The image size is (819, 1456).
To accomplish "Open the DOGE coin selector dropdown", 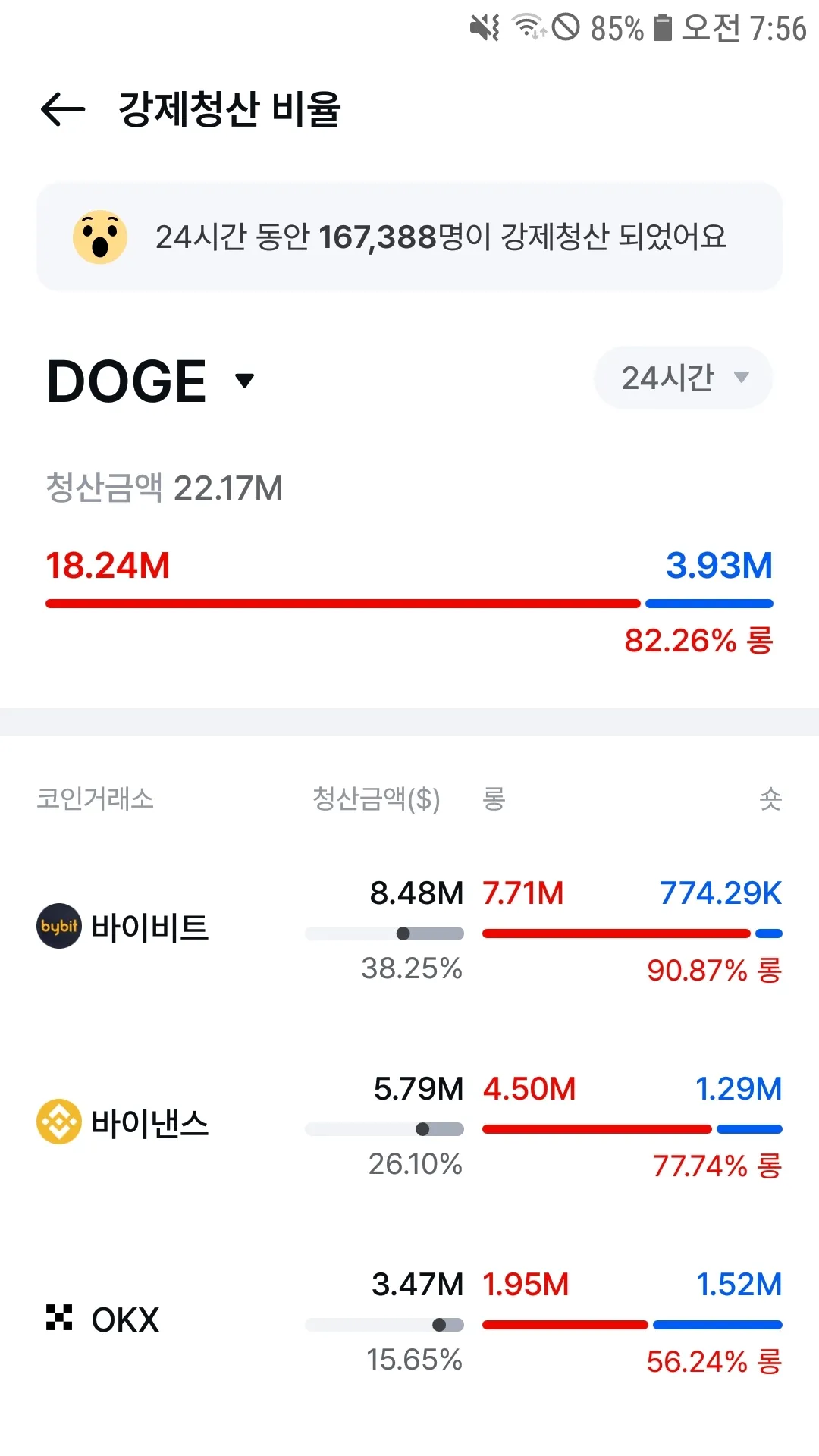I will (x=152, y=381).
